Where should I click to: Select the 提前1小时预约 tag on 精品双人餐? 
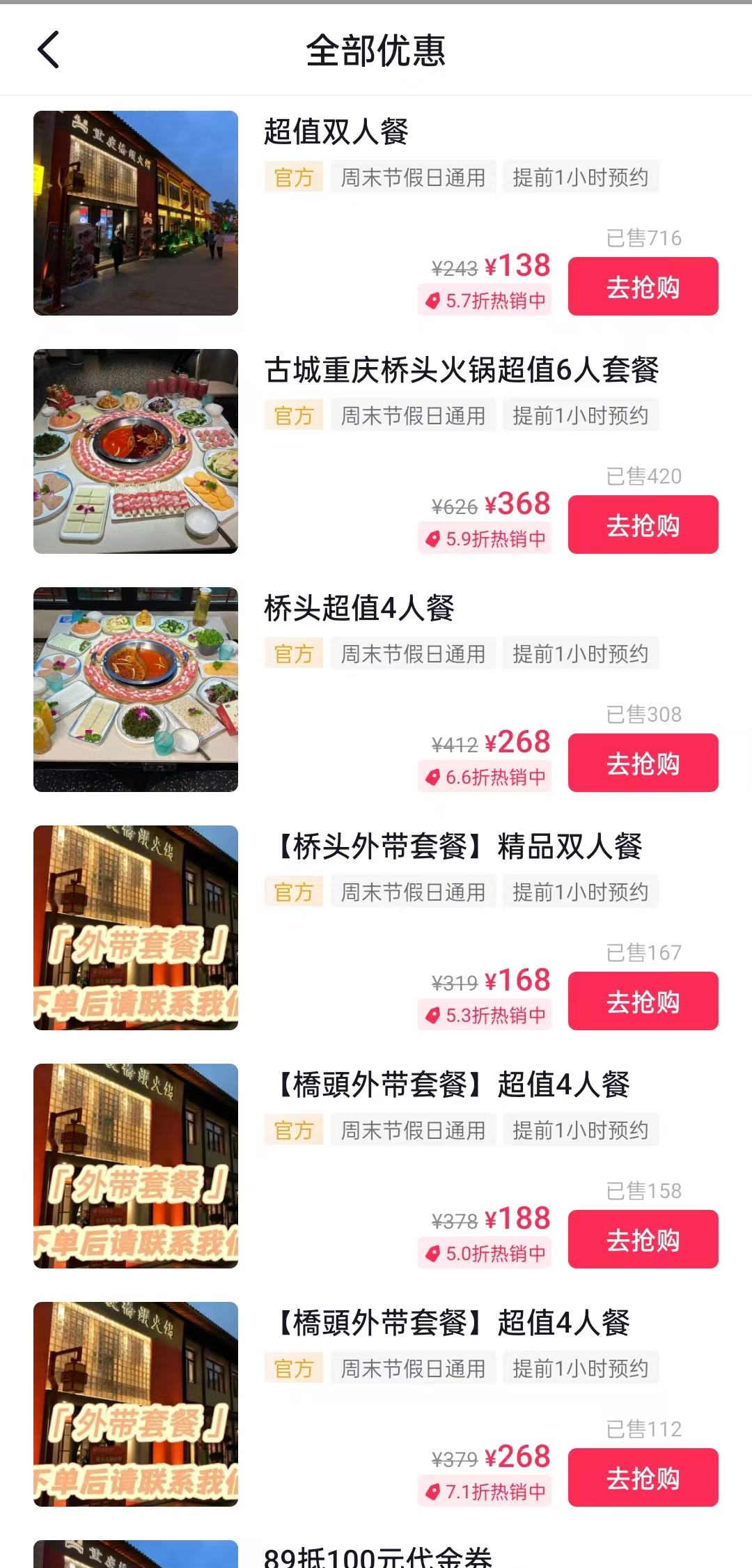pos(581,892)
